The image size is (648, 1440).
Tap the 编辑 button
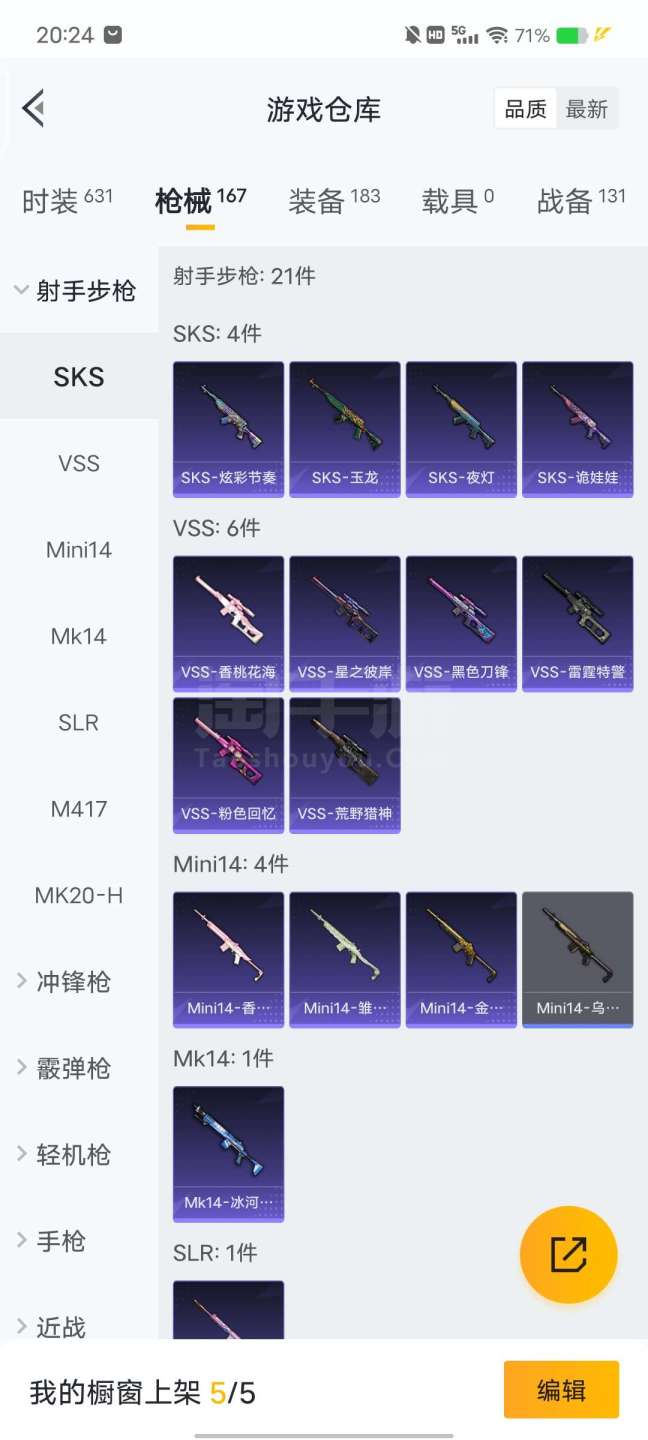click(x=561, y=1390)
